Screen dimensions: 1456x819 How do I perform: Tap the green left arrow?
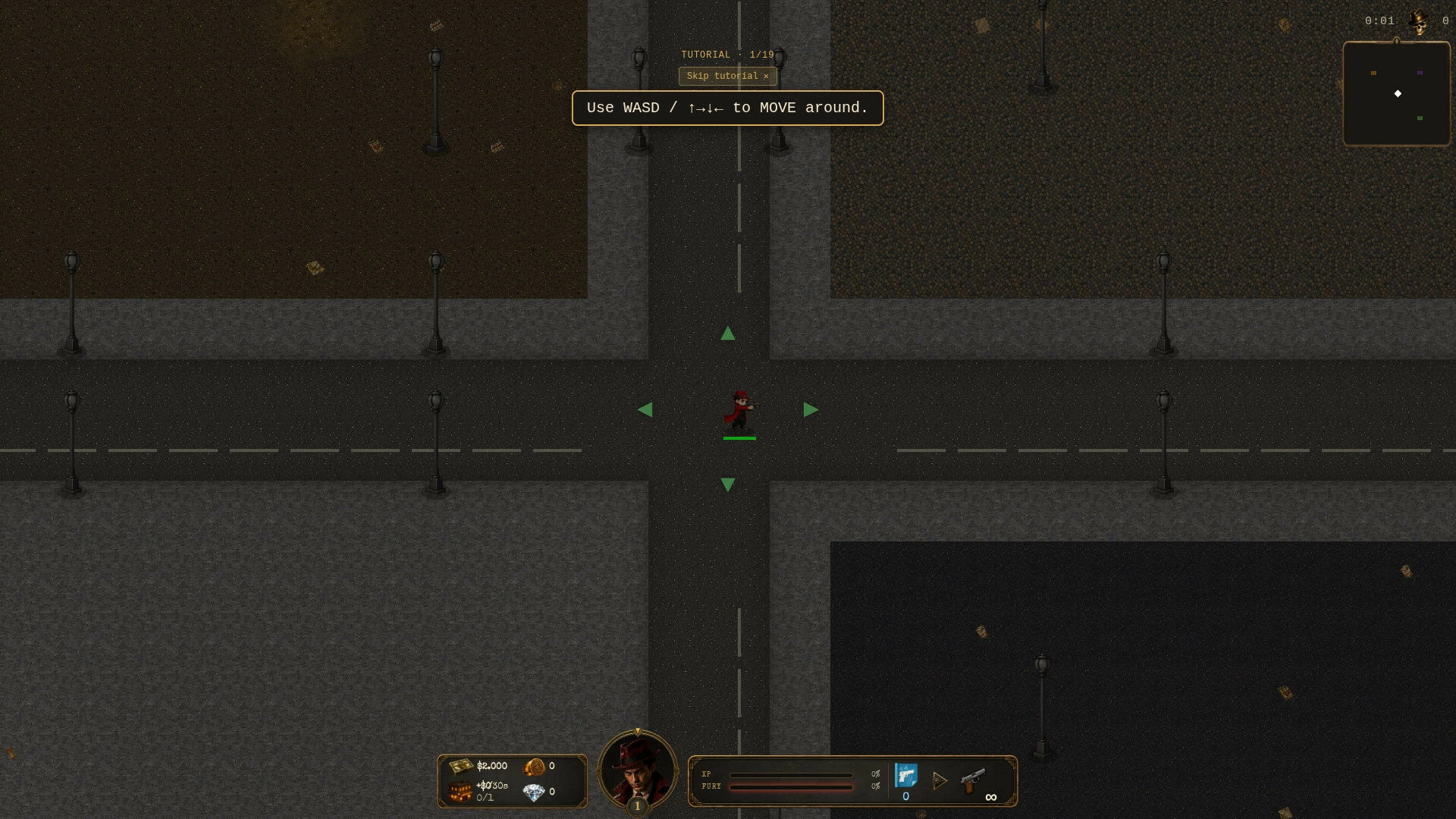(x=645, y=409)
